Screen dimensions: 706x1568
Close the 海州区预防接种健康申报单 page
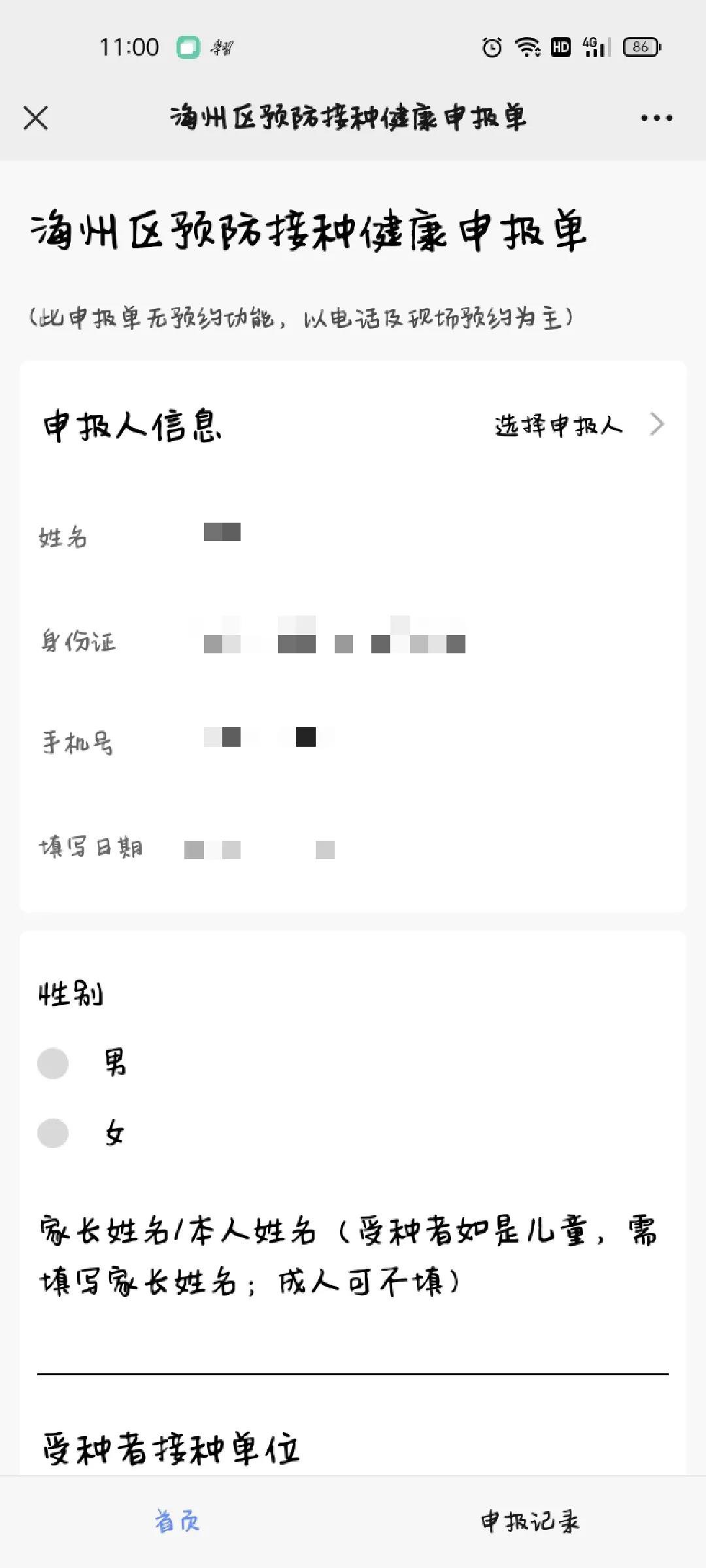[35, 118]
